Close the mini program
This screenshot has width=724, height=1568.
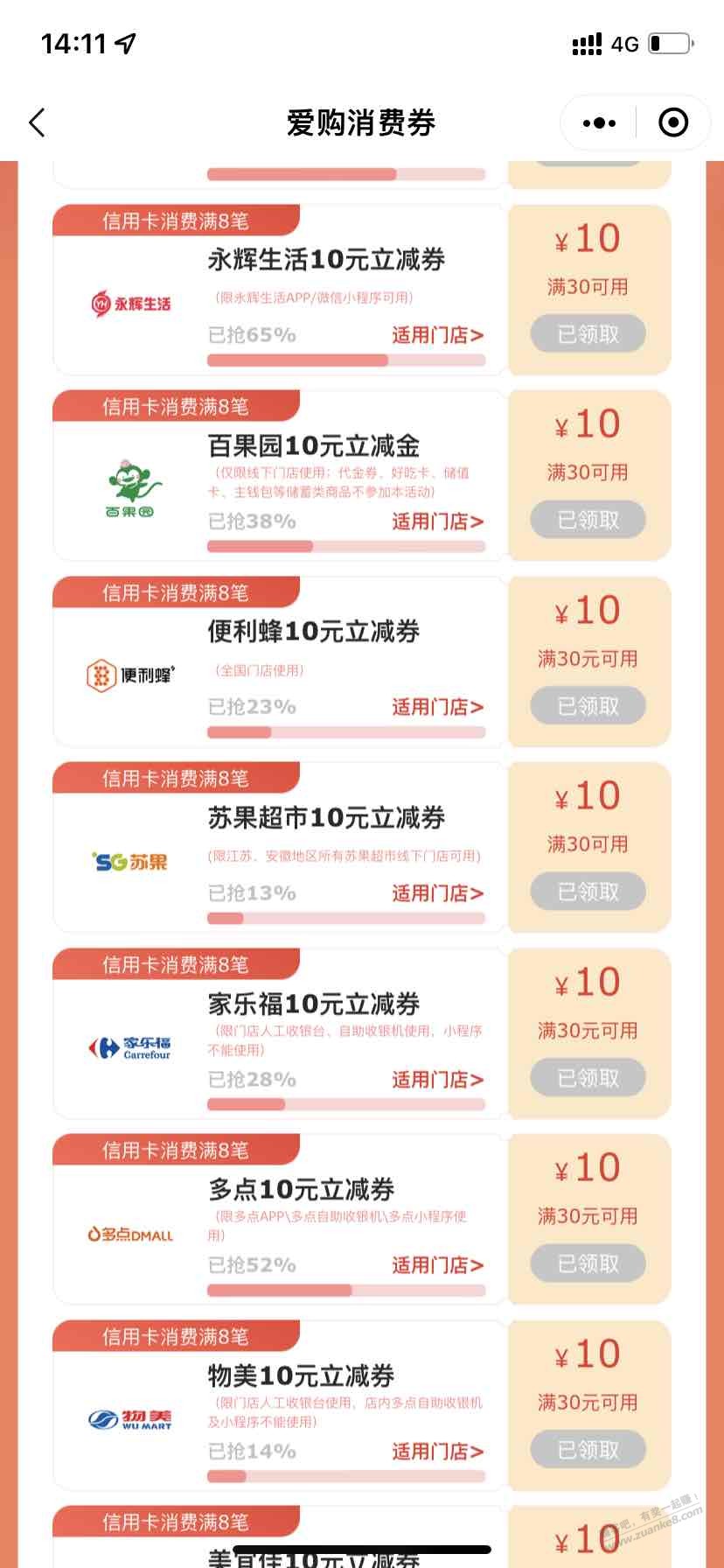click(672, 122)
